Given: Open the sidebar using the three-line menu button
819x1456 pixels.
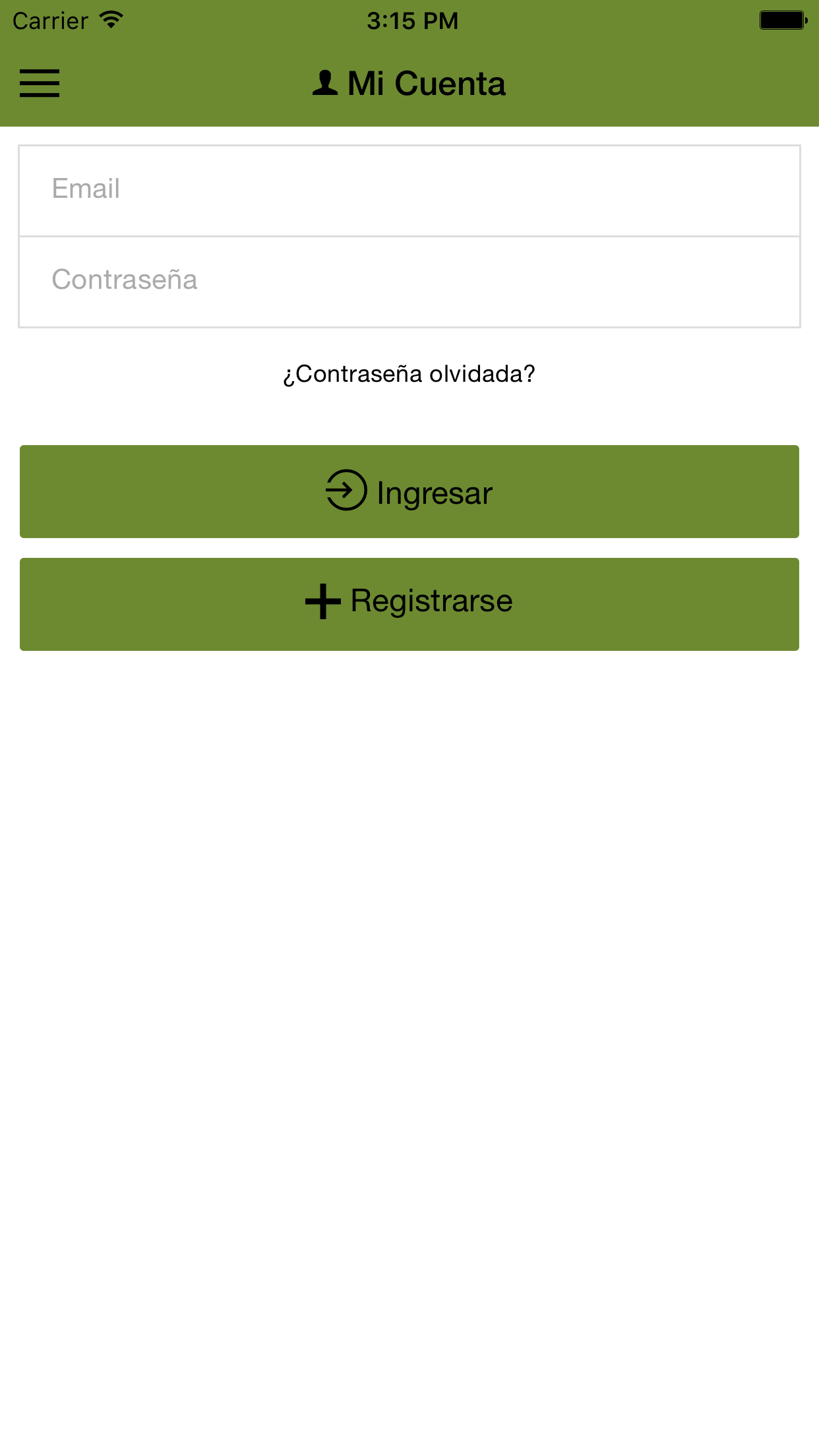Looking at the screenshot, I should coord(39,83).
